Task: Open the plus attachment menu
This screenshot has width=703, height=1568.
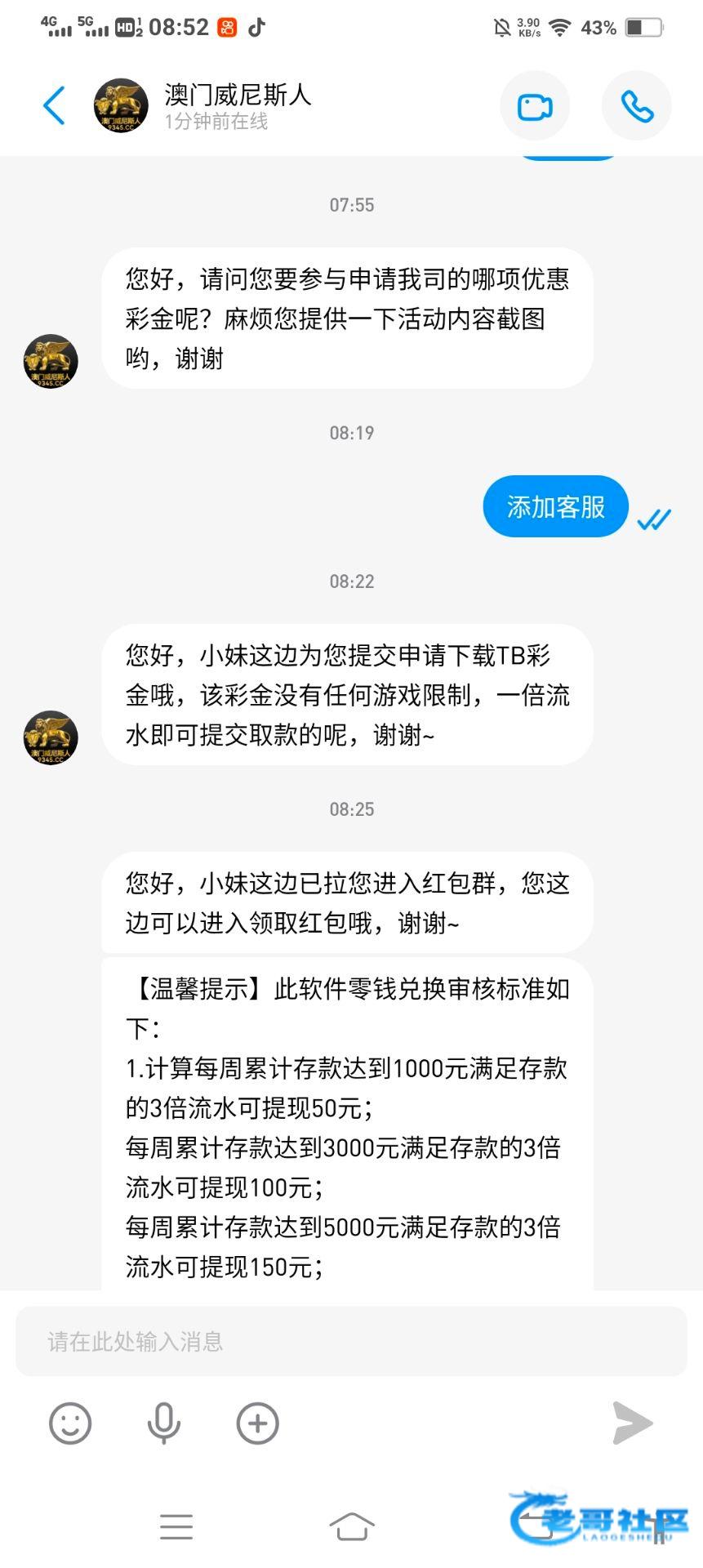Action: pyautogui.click(x=257, y=1423)
